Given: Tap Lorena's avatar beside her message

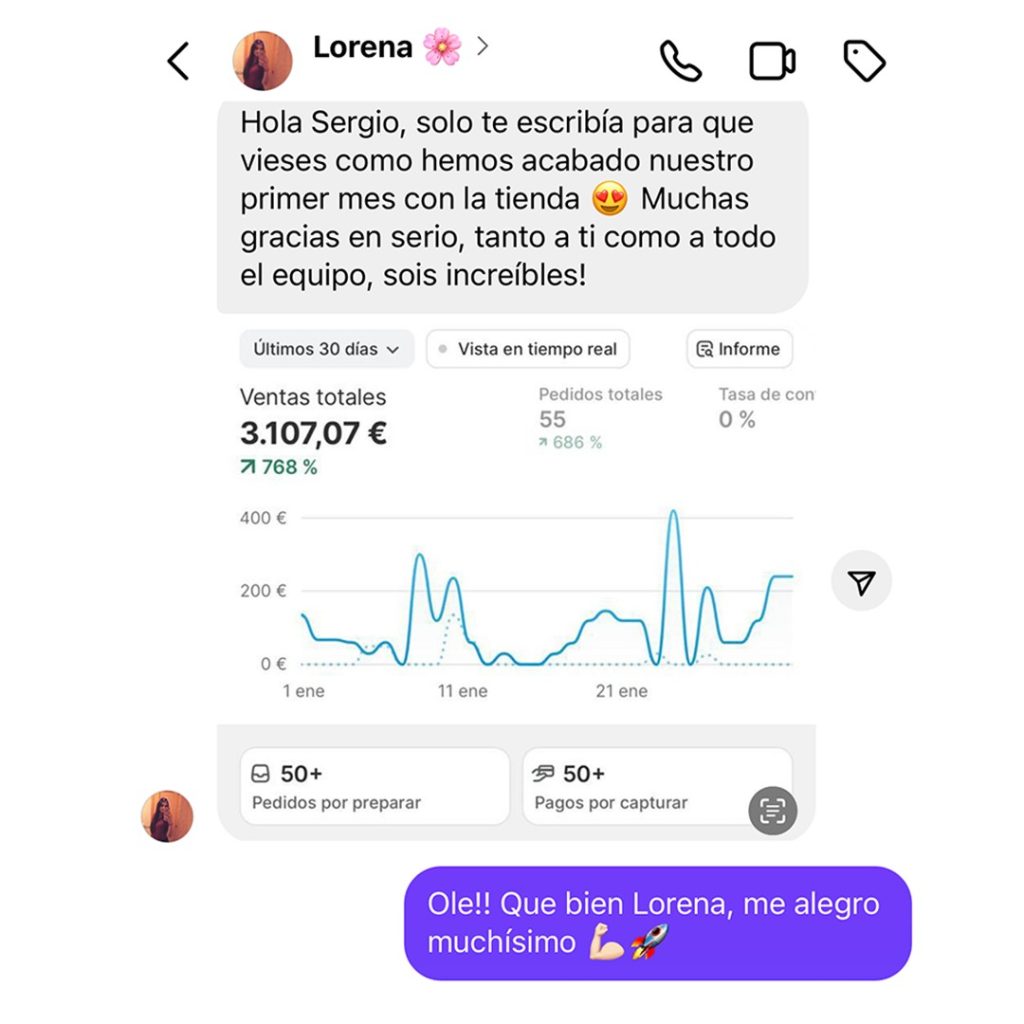Looking at the screenshot, I should [167, 816].
